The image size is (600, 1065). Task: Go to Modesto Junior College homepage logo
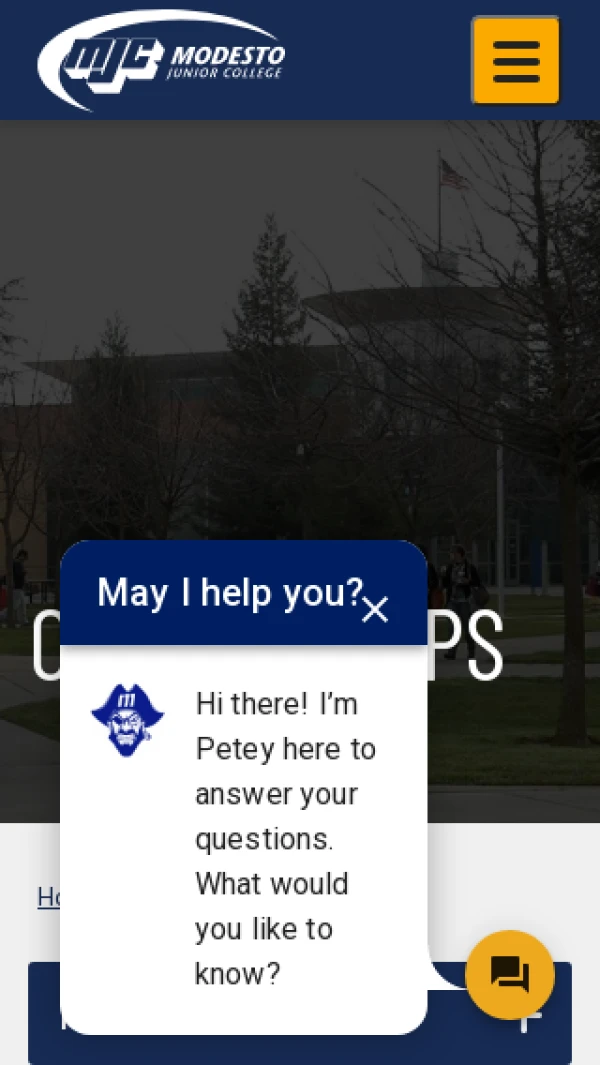[162, 60]
